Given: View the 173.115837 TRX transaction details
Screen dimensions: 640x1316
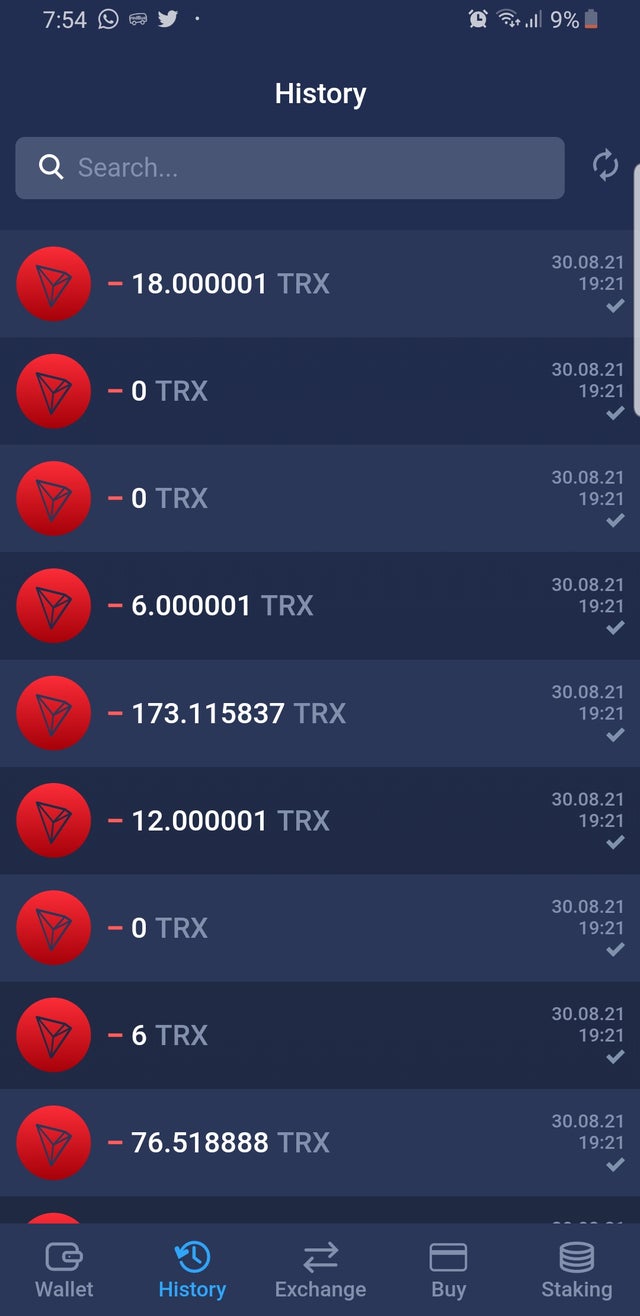Looking at the screenshot, I should point(320,713).
